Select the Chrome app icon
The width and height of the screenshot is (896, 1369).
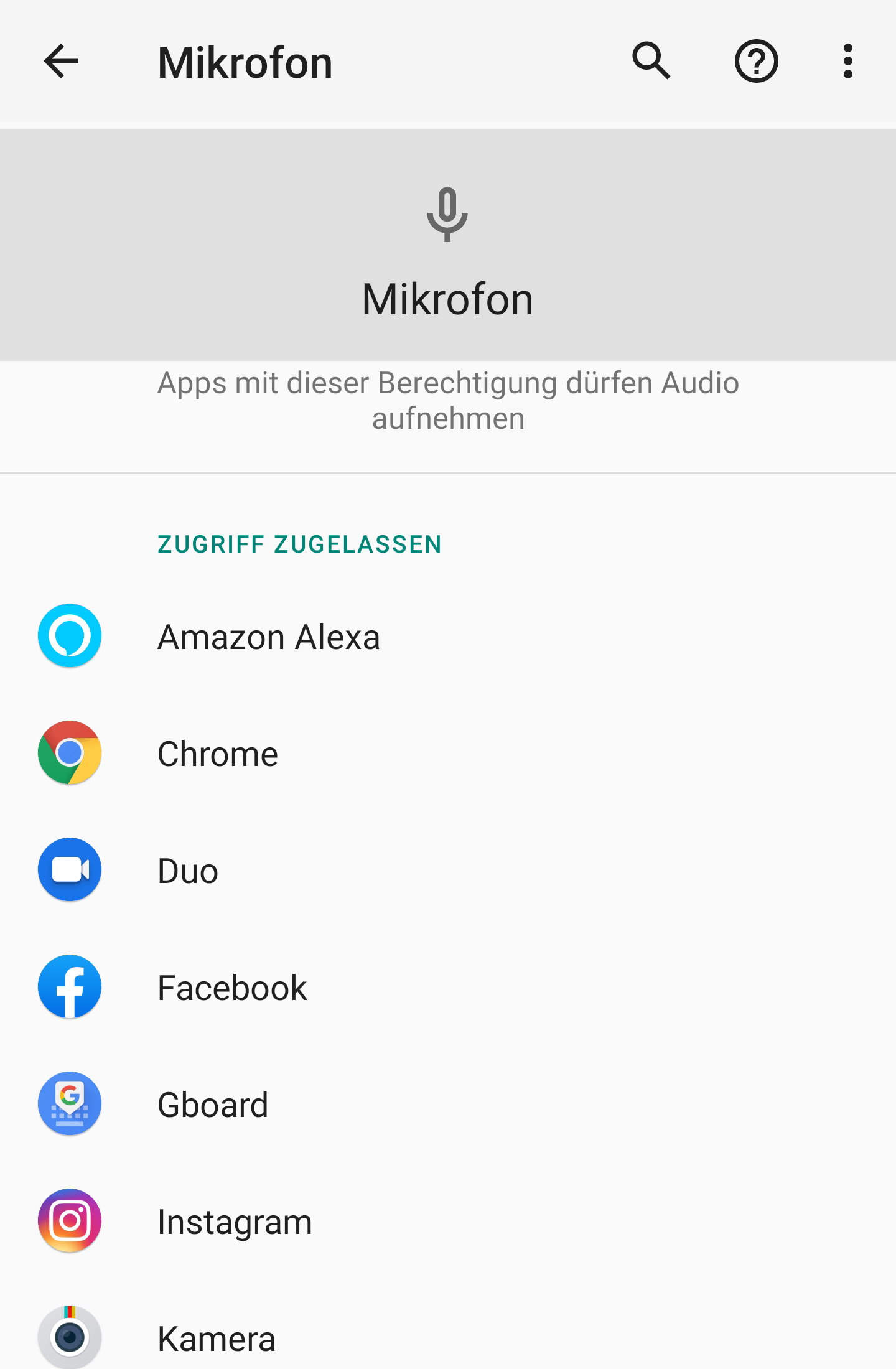click(x=69, y=753)
